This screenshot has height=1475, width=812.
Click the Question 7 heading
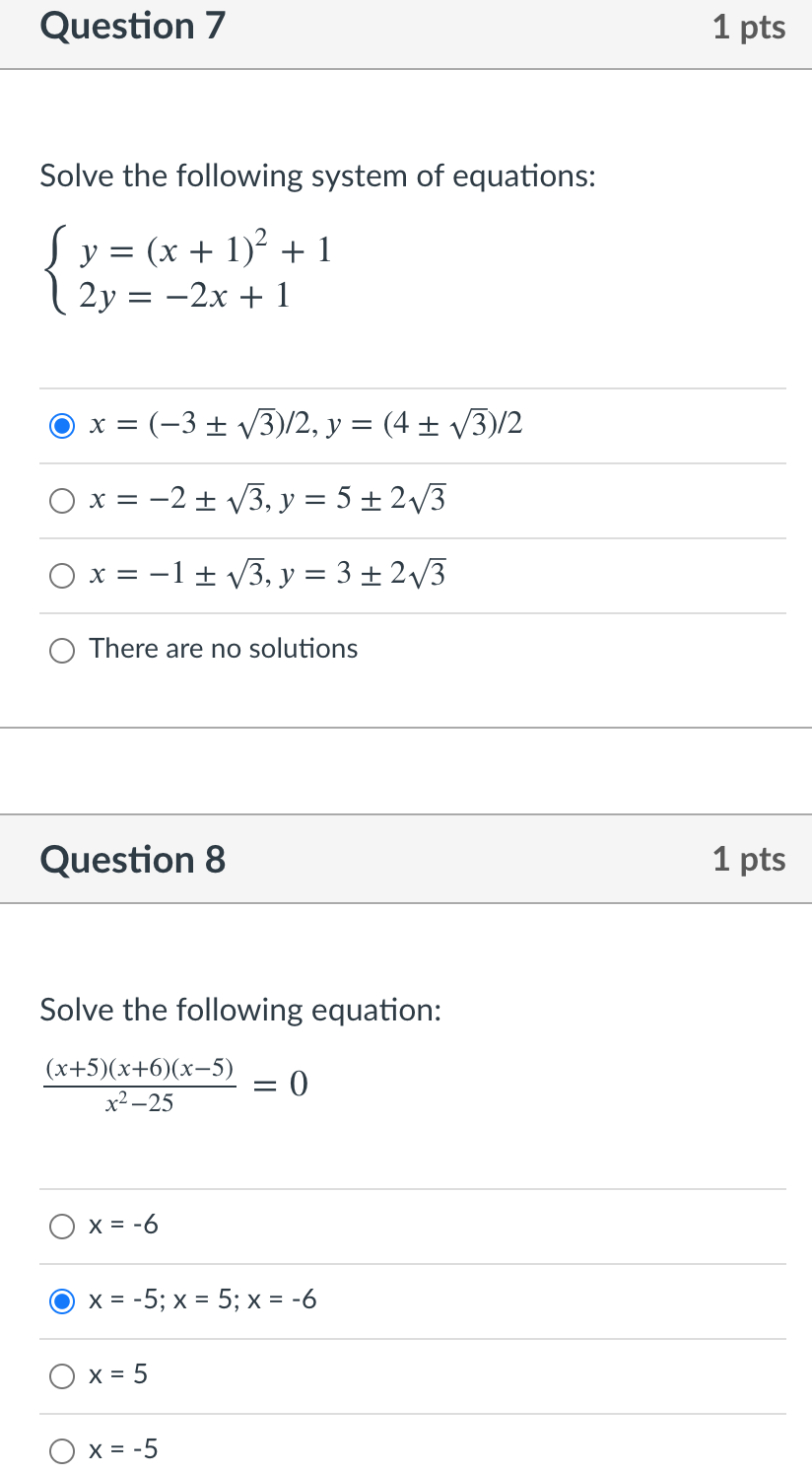point(132,27)
